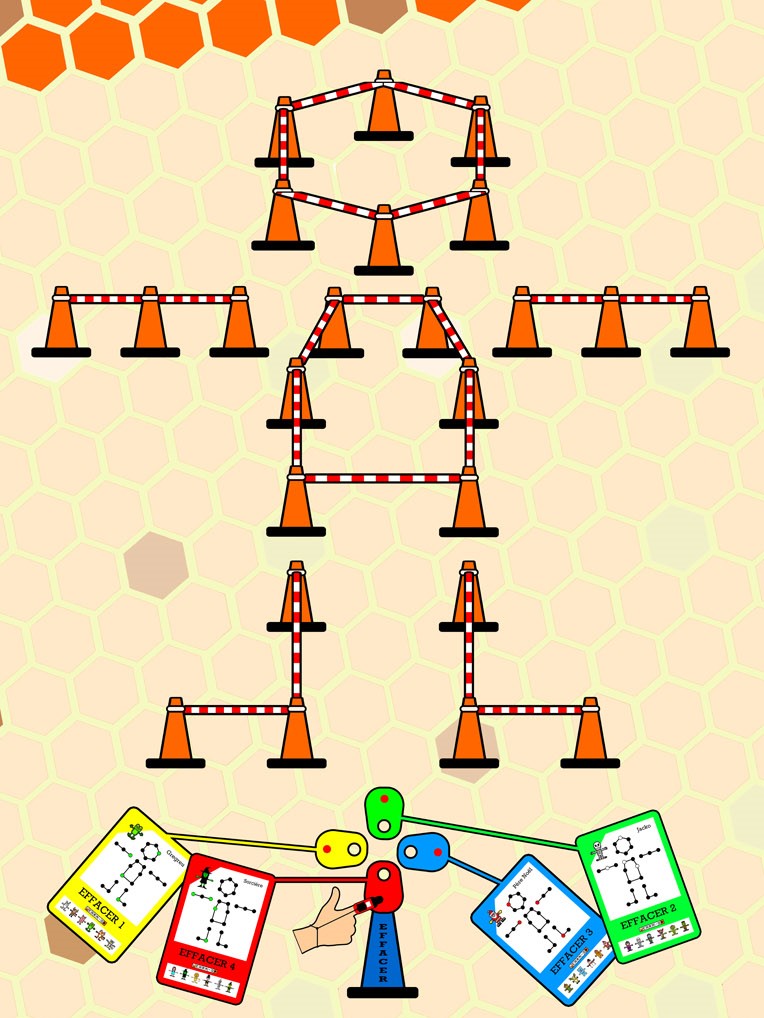Tap the green tag button
764x1018 pixels.
tap(383, 809)
